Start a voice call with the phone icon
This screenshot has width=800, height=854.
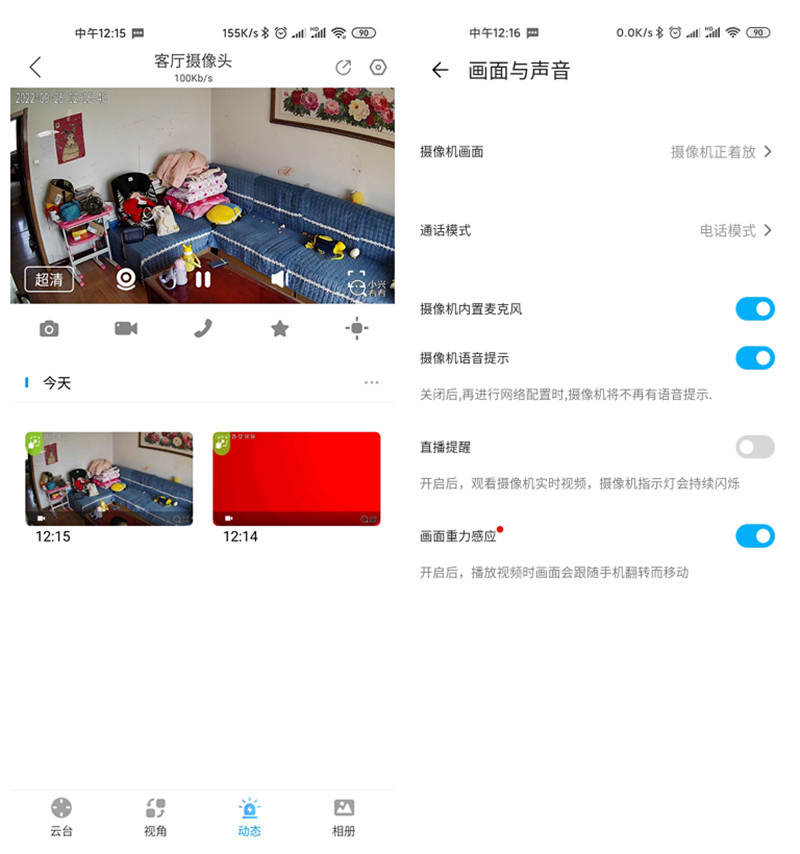202,328
